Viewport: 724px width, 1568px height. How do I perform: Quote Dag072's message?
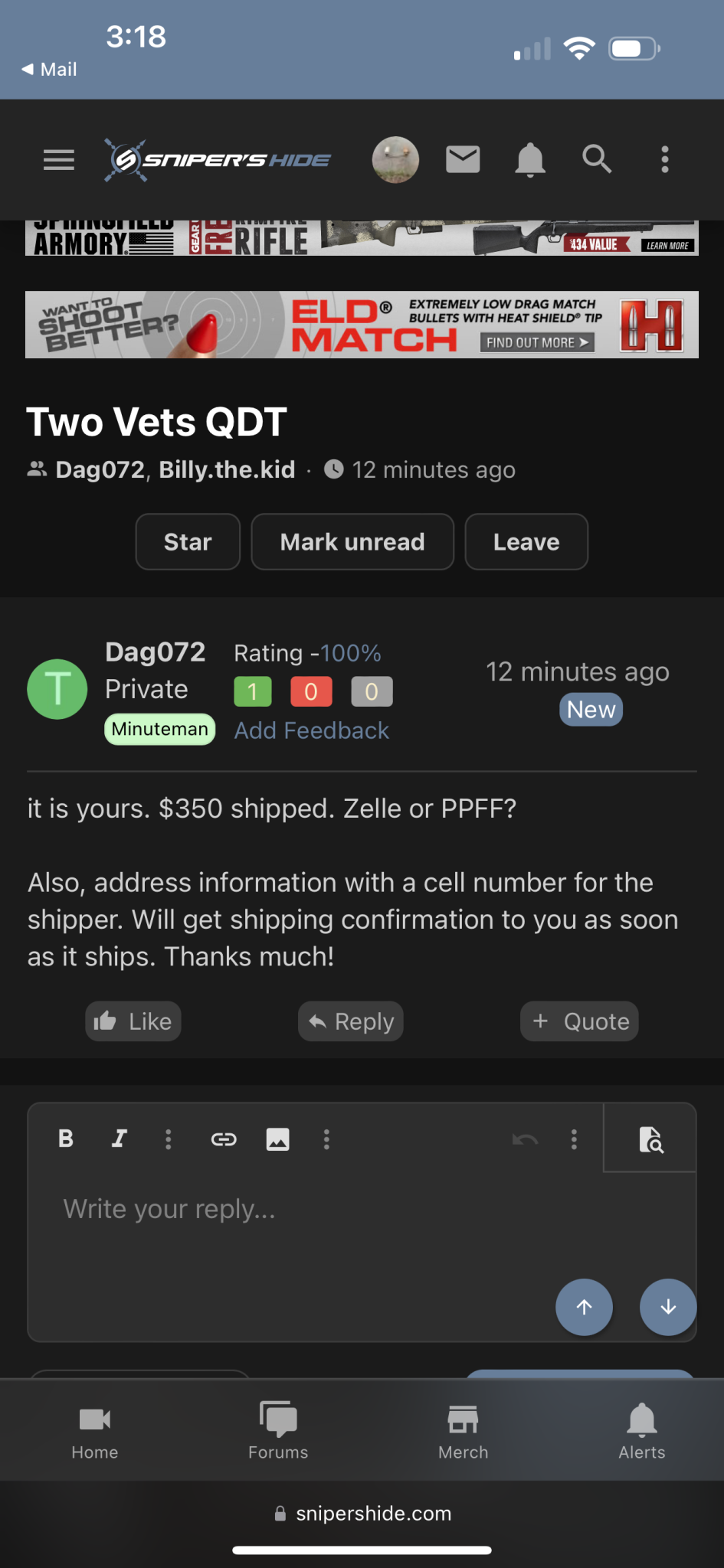(580, 1021)
